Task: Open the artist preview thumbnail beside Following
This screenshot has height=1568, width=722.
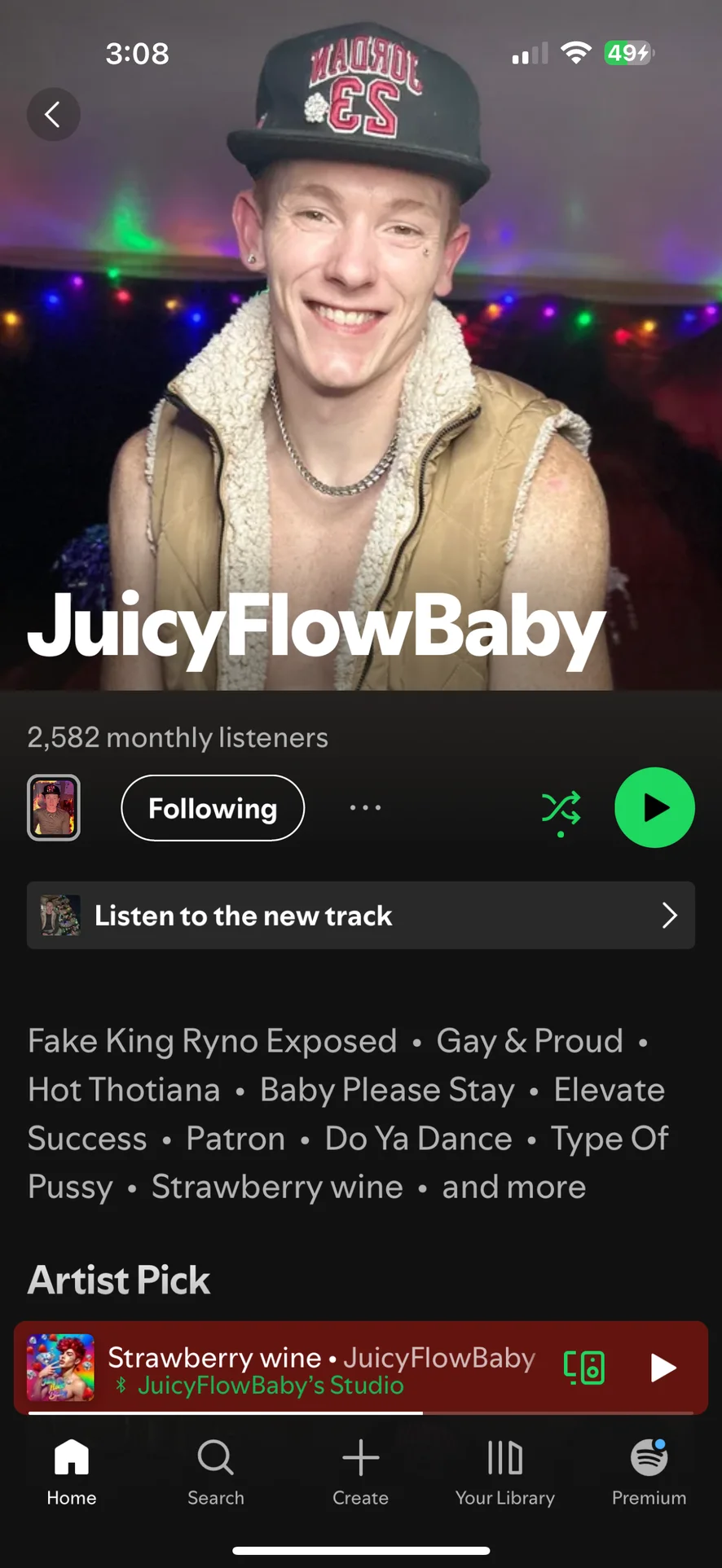Action: [54, 808]
